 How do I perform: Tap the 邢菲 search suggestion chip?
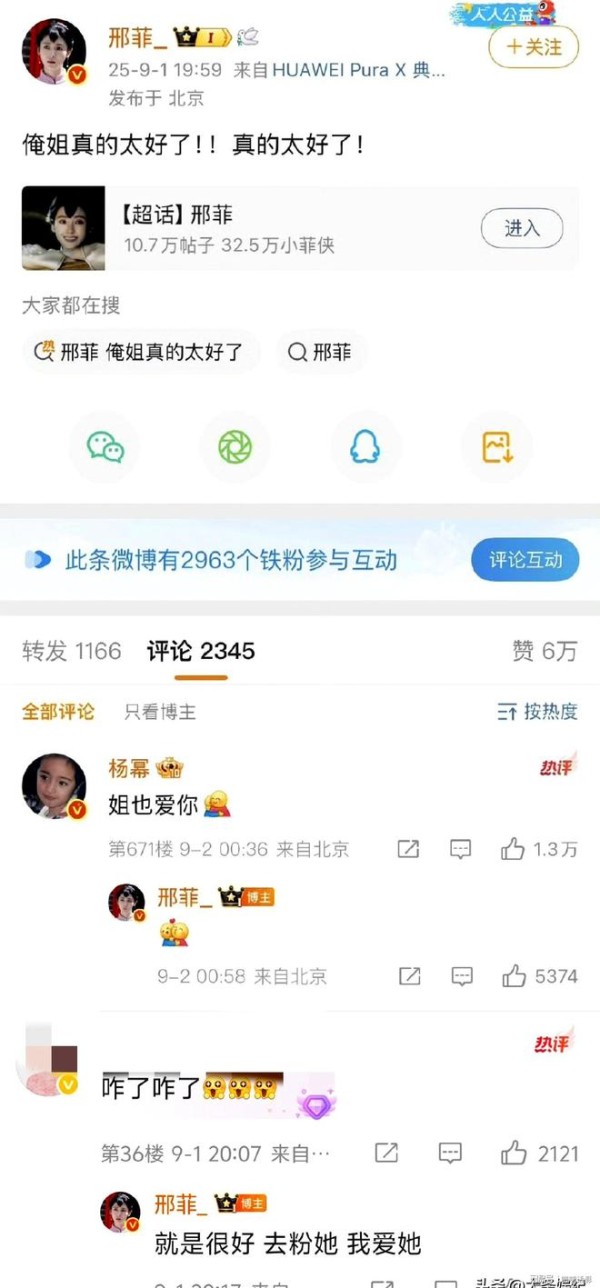(321, 352)
